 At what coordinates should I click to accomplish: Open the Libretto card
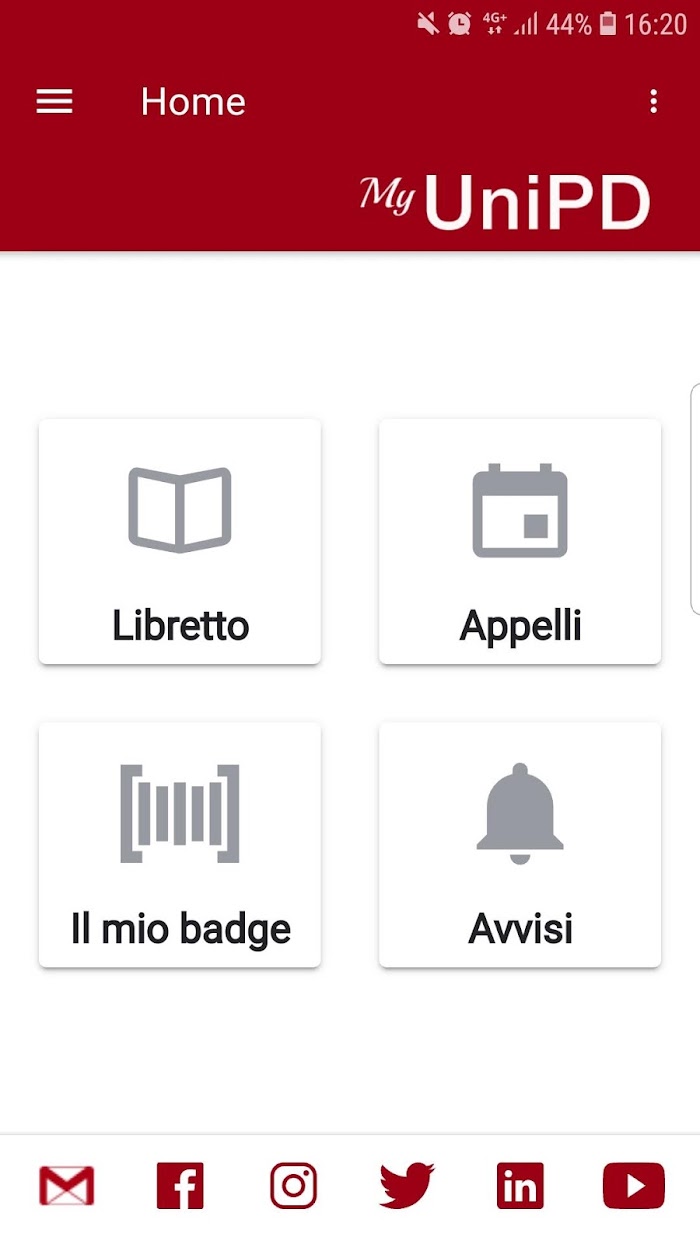click(180, 541)
